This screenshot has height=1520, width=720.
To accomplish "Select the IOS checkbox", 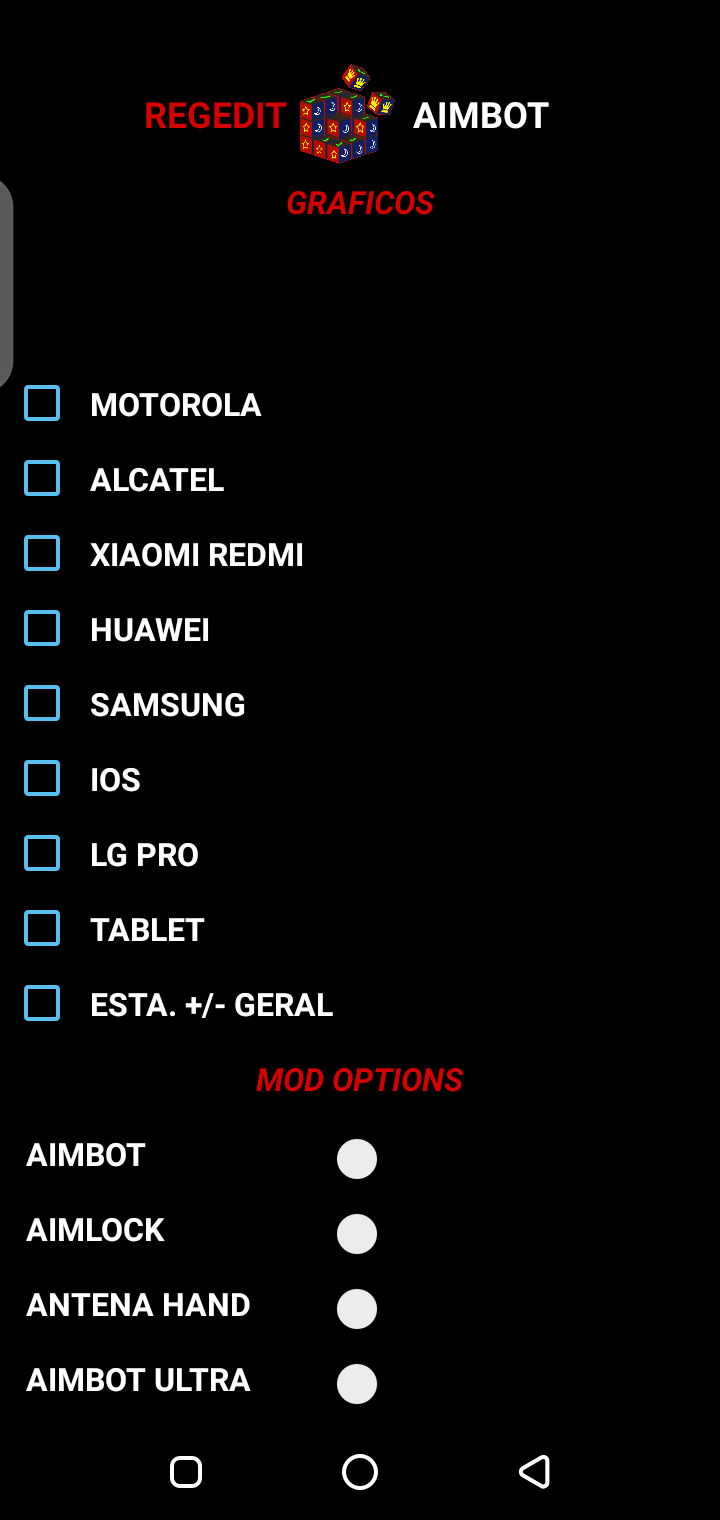I will [x=42, y=779].
